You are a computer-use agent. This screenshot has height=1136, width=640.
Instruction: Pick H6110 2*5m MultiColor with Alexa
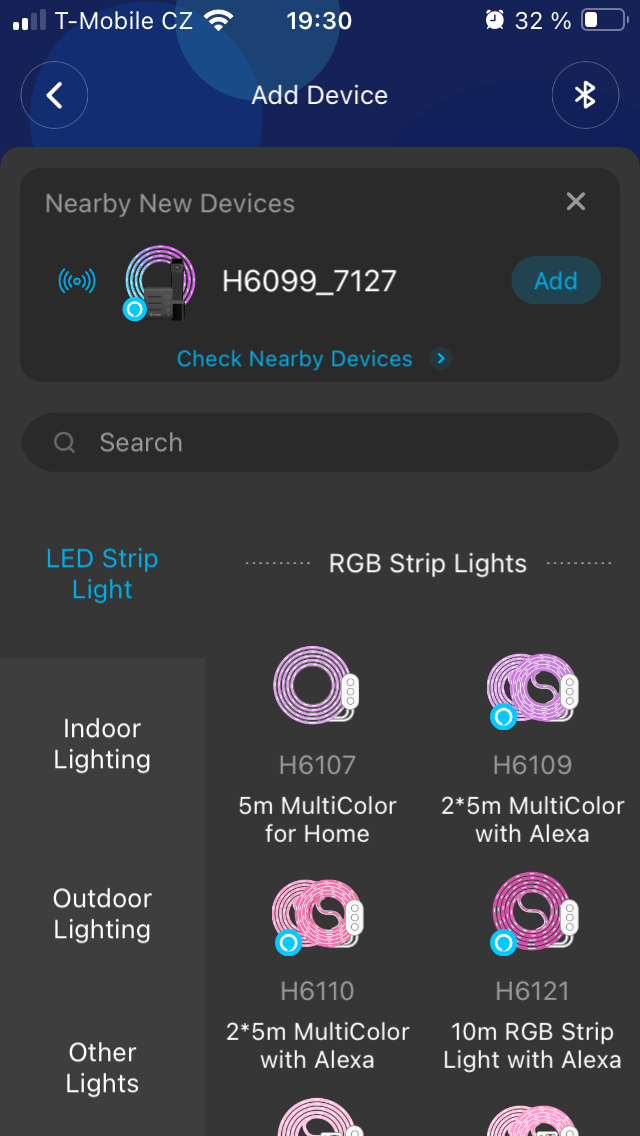317,971
